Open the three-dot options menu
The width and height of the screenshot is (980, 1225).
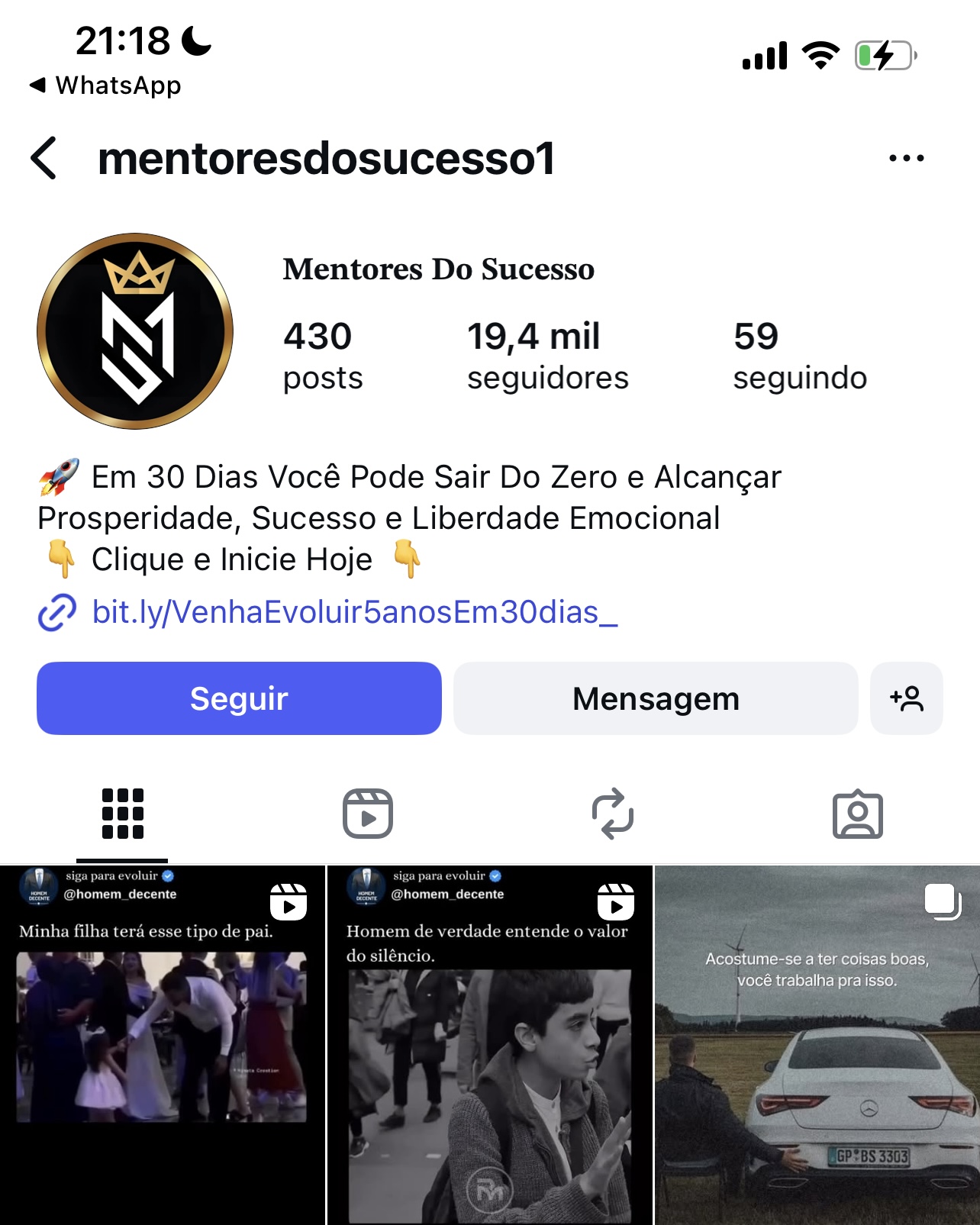[906, 158]
